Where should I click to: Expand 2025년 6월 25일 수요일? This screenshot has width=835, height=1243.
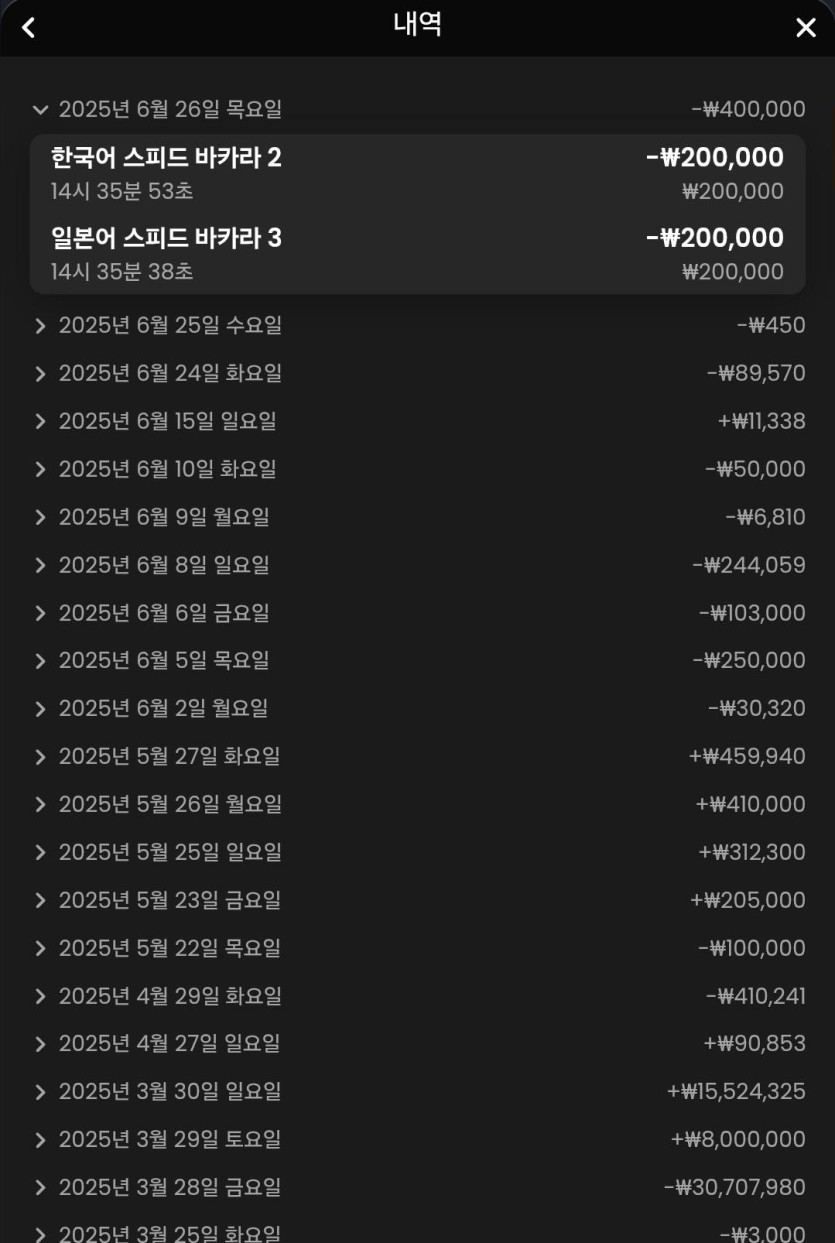click(170, 325)
